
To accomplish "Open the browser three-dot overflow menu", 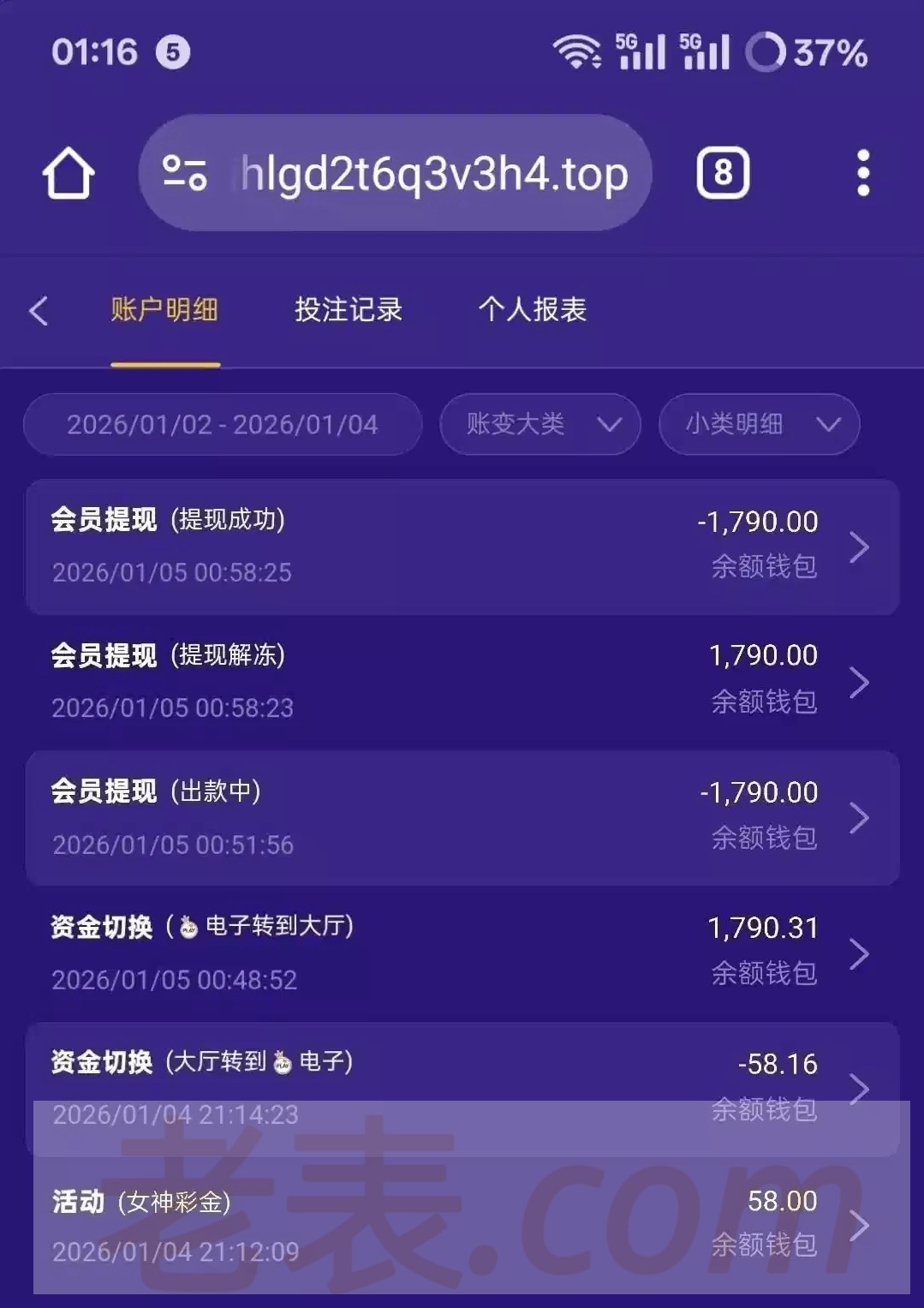I will click(861, 174).
